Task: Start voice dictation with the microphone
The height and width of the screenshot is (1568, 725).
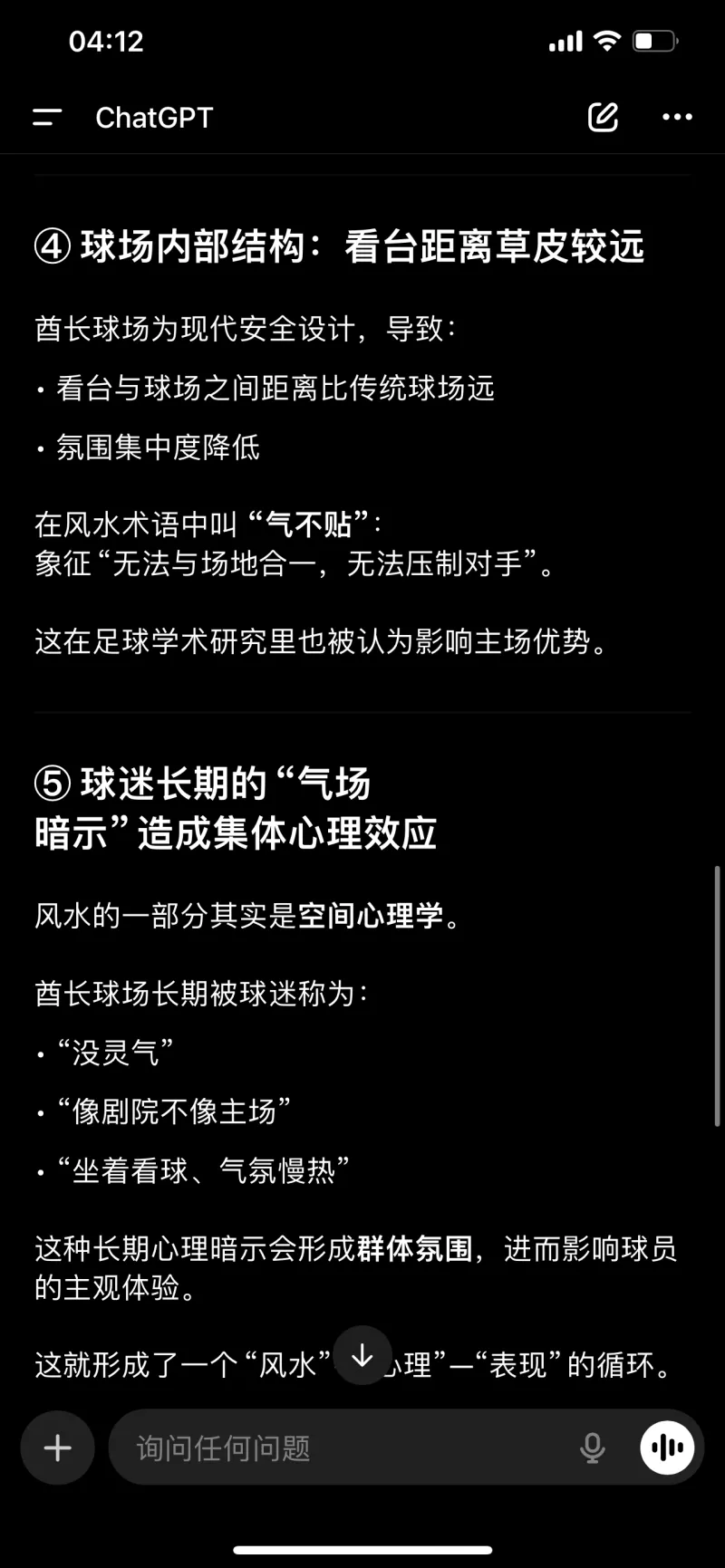Action: pos(592,1448)
